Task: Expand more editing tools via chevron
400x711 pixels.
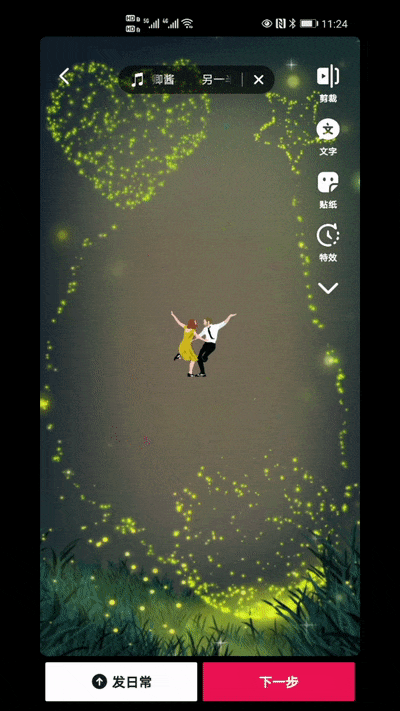Action: point(328,288)
